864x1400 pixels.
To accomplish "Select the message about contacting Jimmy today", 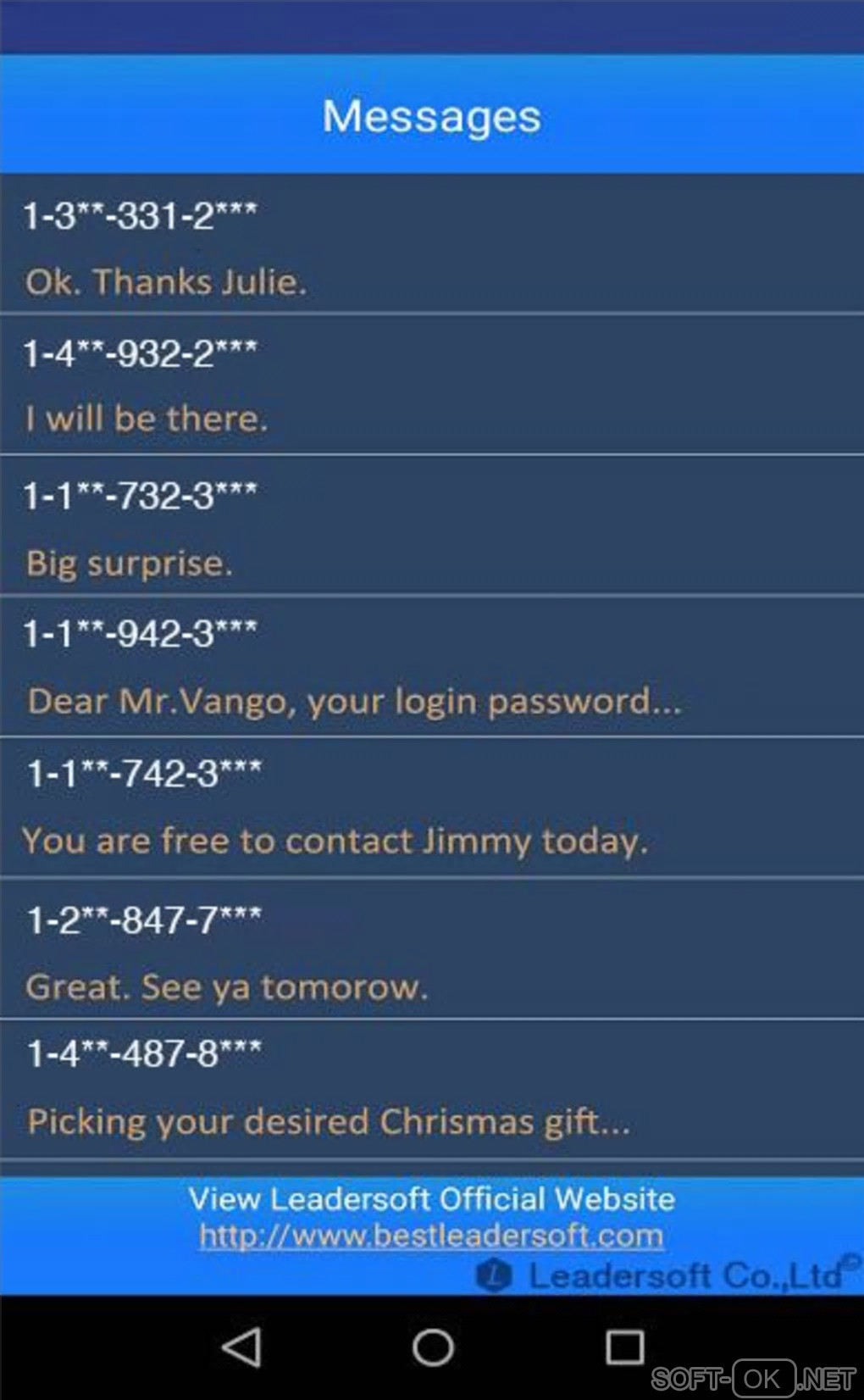I will pos(432,808).
